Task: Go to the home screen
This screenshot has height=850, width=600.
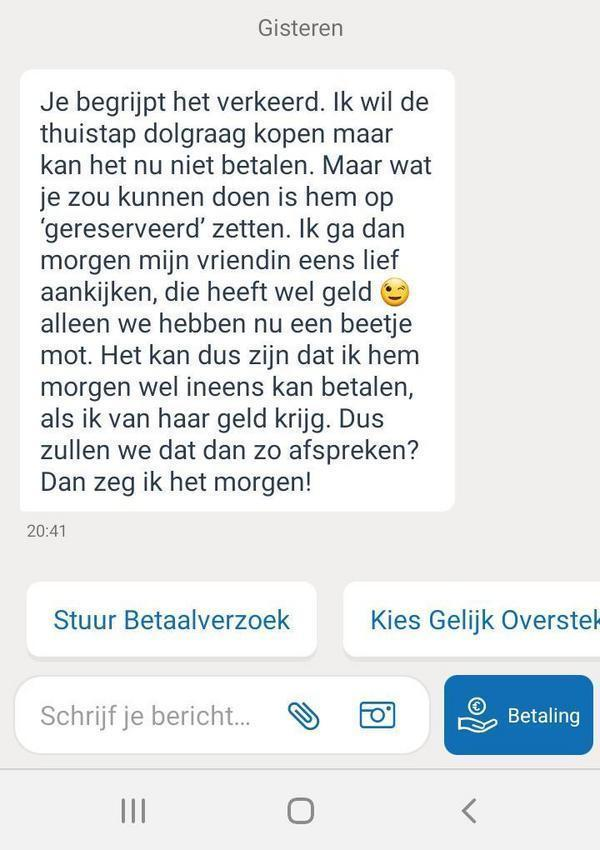Action: [x=300, y=810]
